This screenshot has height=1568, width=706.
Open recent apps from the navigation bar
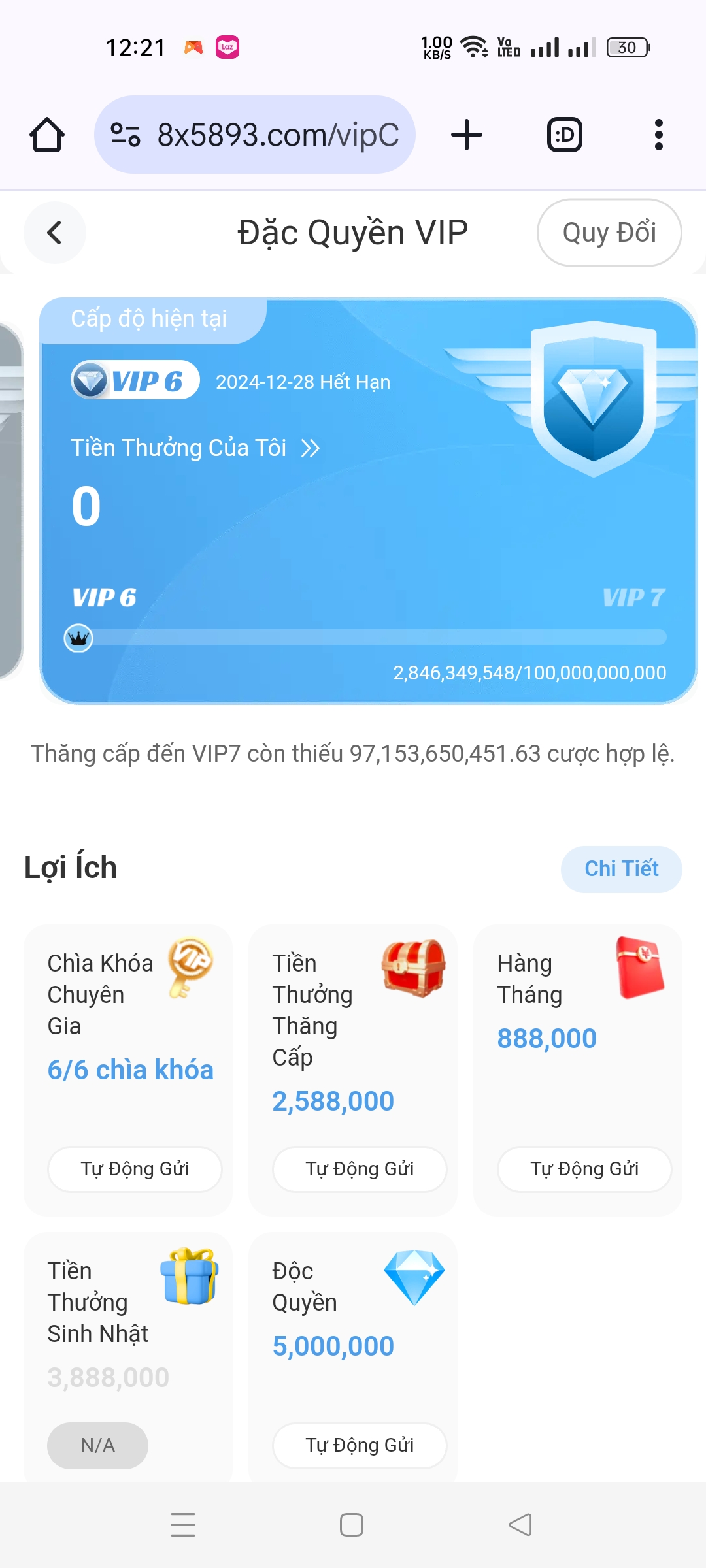point(183,1525)
